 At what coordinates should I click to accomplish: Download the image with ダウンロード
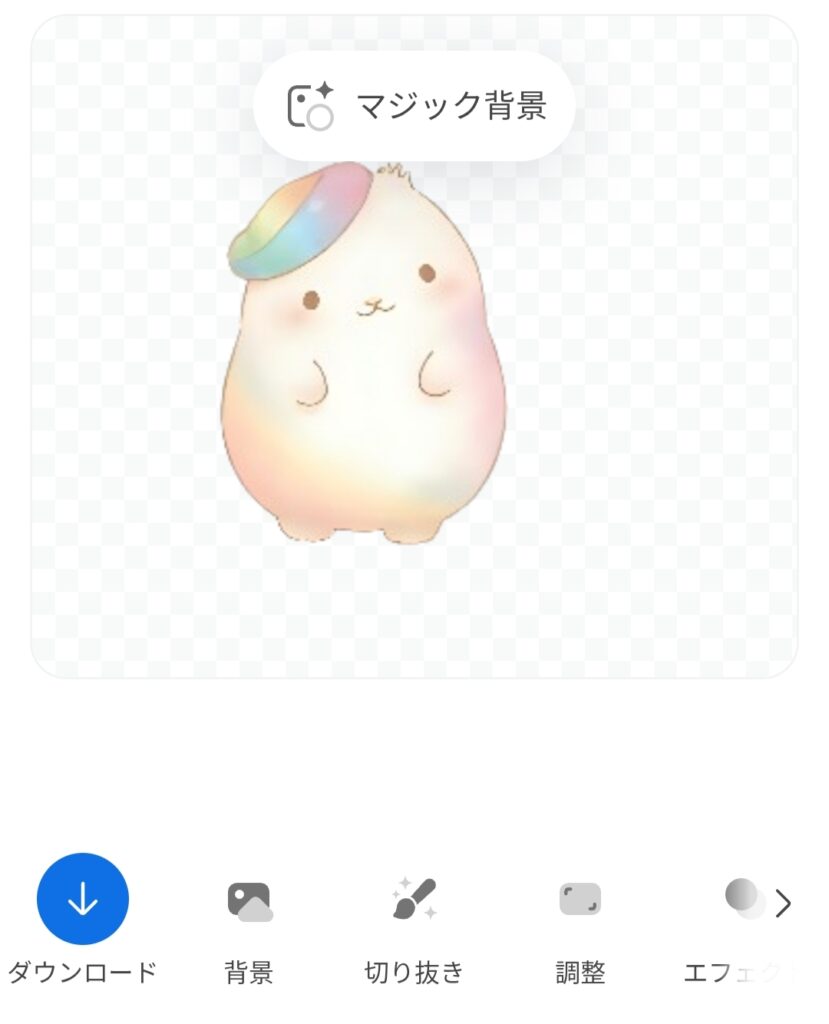coord(83,899)
